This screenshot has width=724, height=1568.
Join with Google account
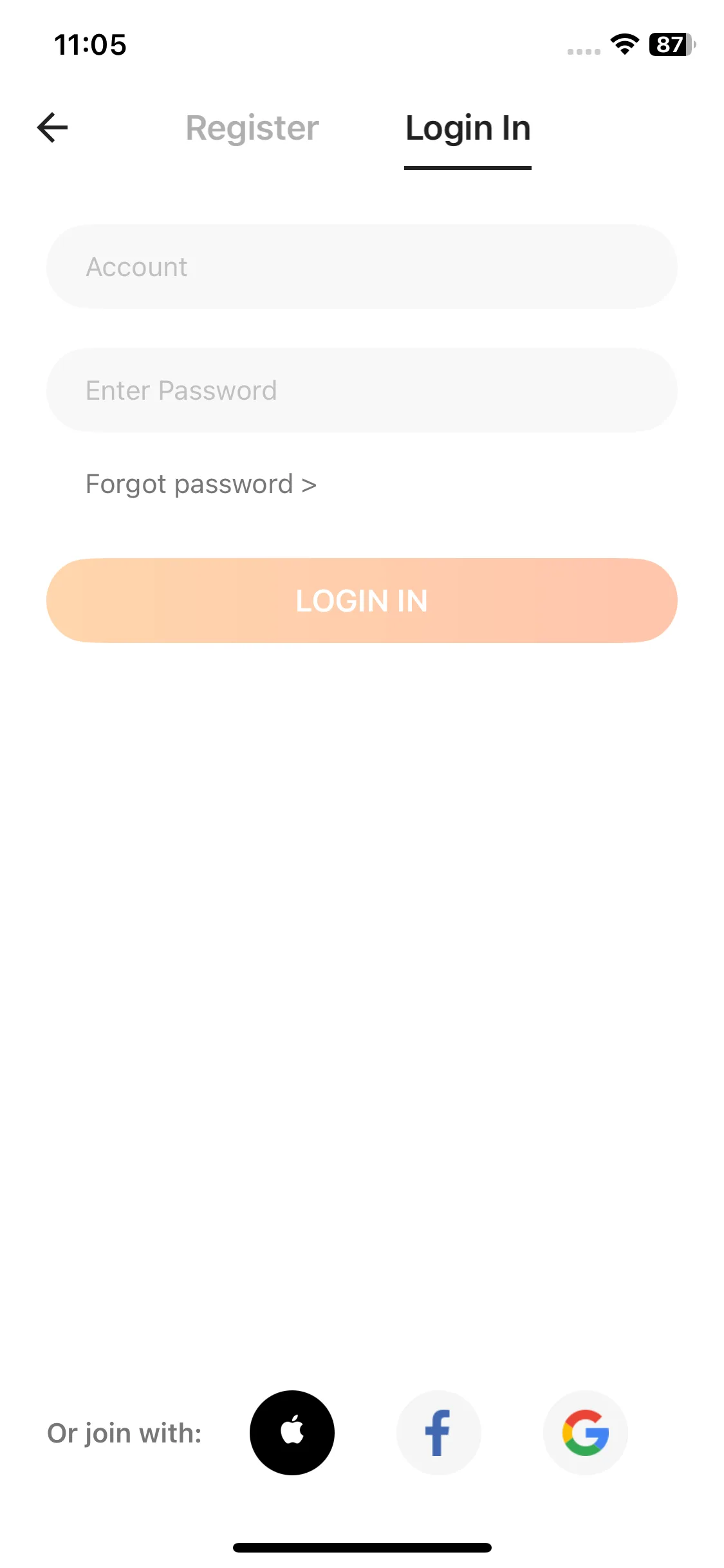pos(586,1432)
